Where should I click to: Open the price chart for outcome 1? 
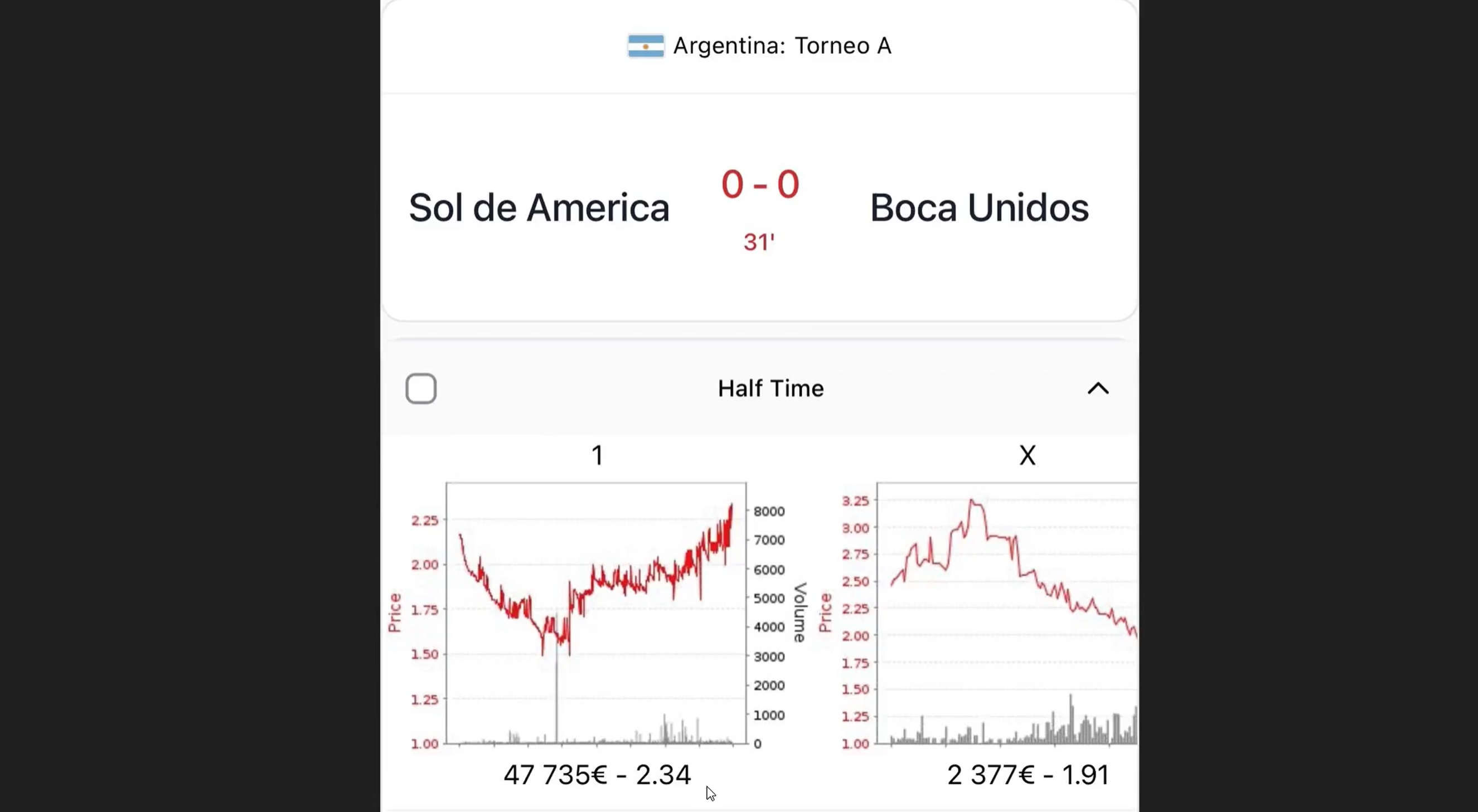pos(596,613)
